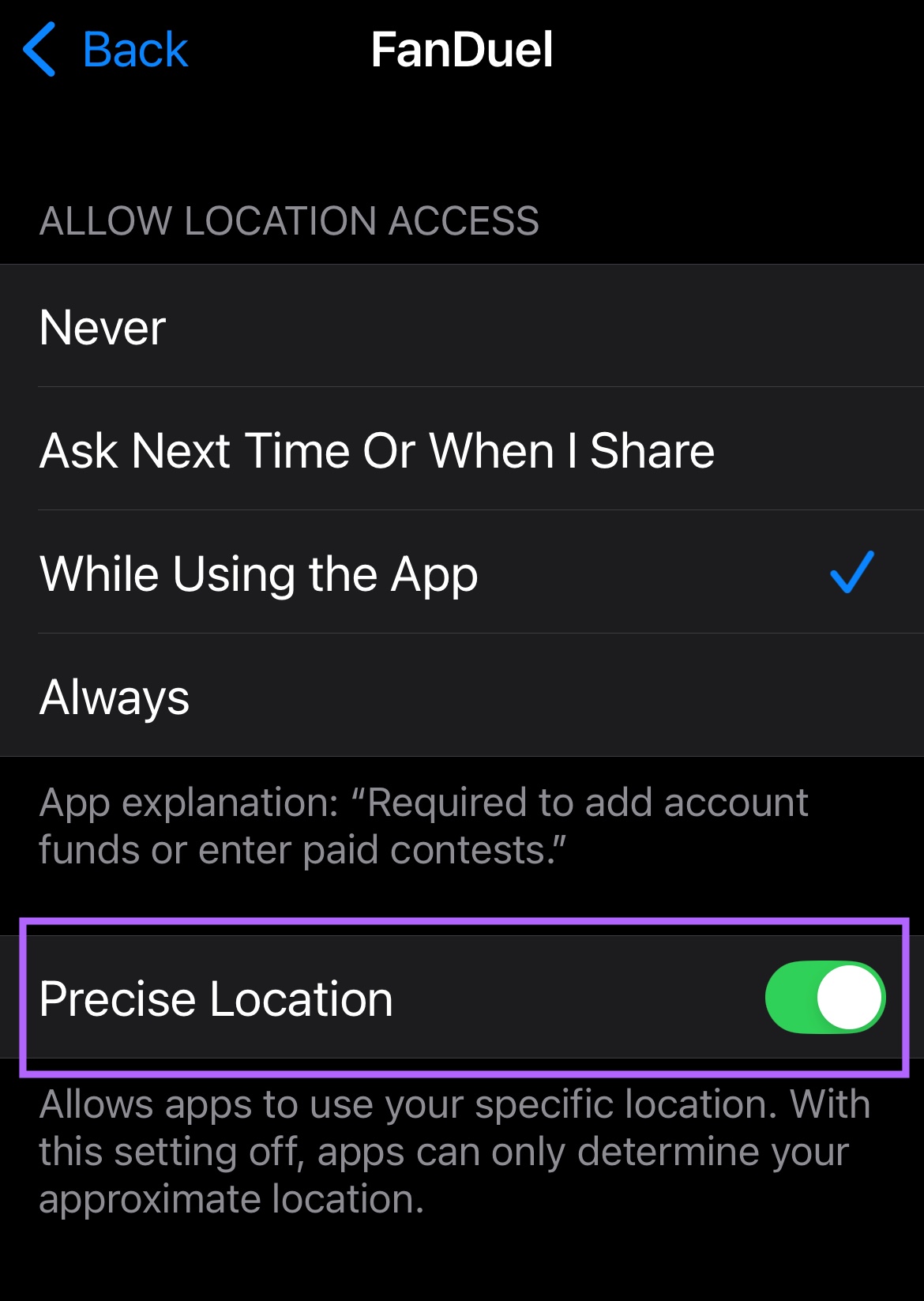This screenshot has width=924, height=1301.
Task: Tap the back chevron icon
Action: pyautogui.click(x=39, y=49)
